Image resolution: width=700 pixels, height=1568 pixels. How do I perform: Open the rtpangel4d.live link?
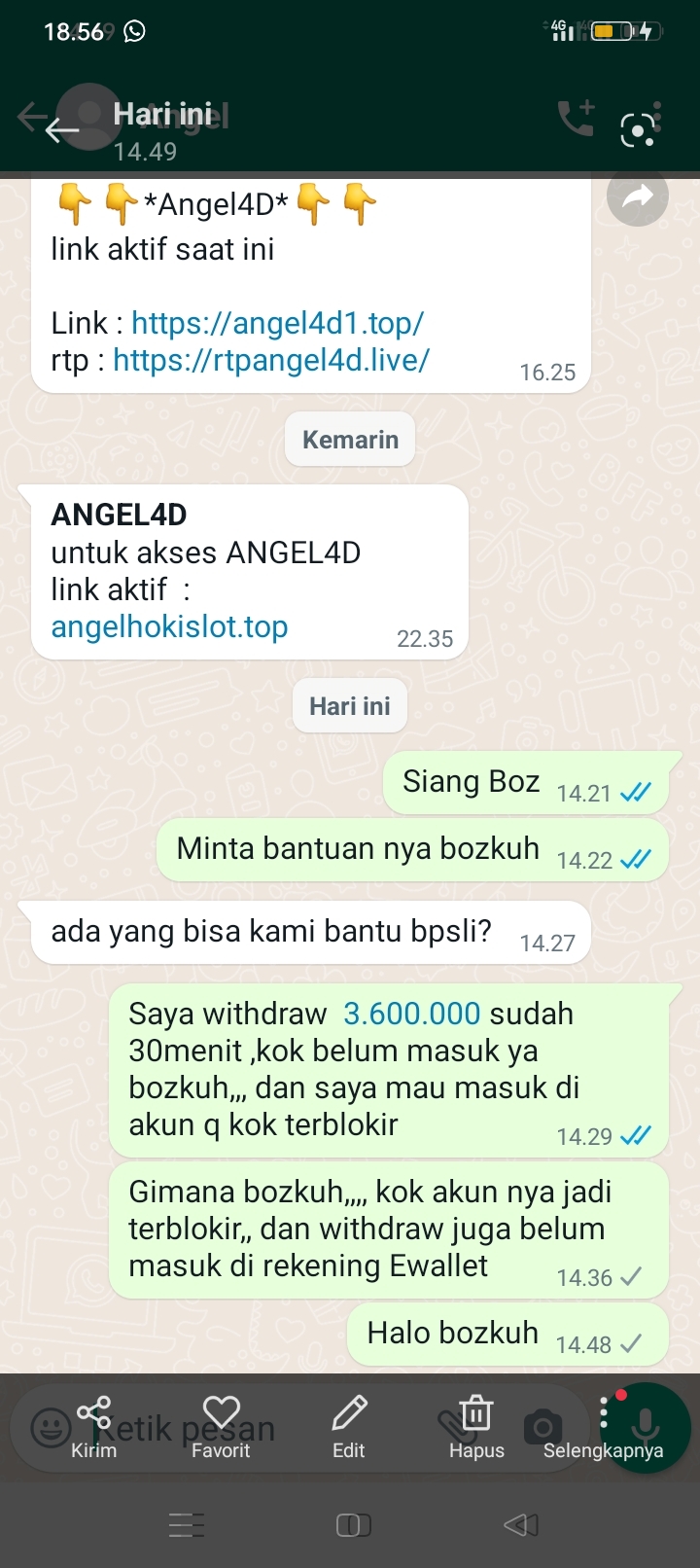click(x=271, y=360)
